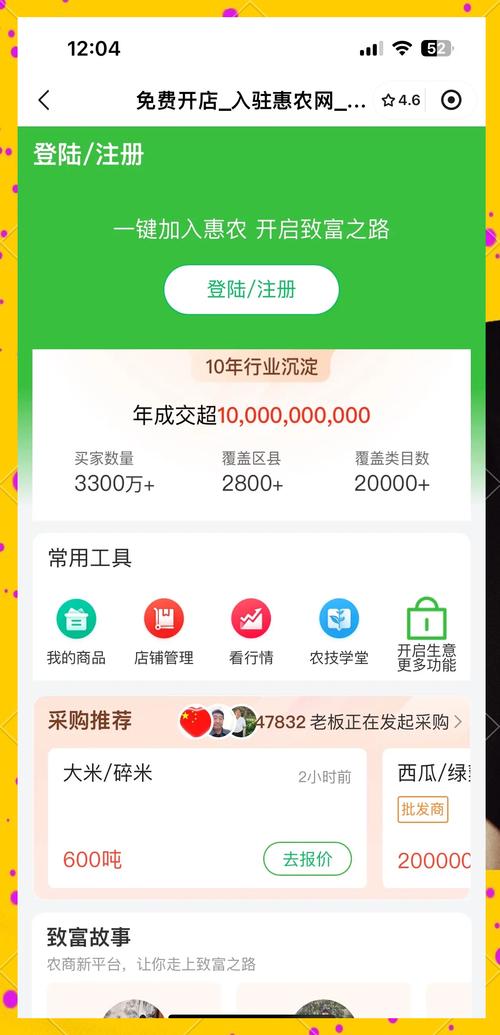Open the 4.6 star rating
Viewport: 500px width, 1035px height.
pyautogui.click(x=401, y=100)
